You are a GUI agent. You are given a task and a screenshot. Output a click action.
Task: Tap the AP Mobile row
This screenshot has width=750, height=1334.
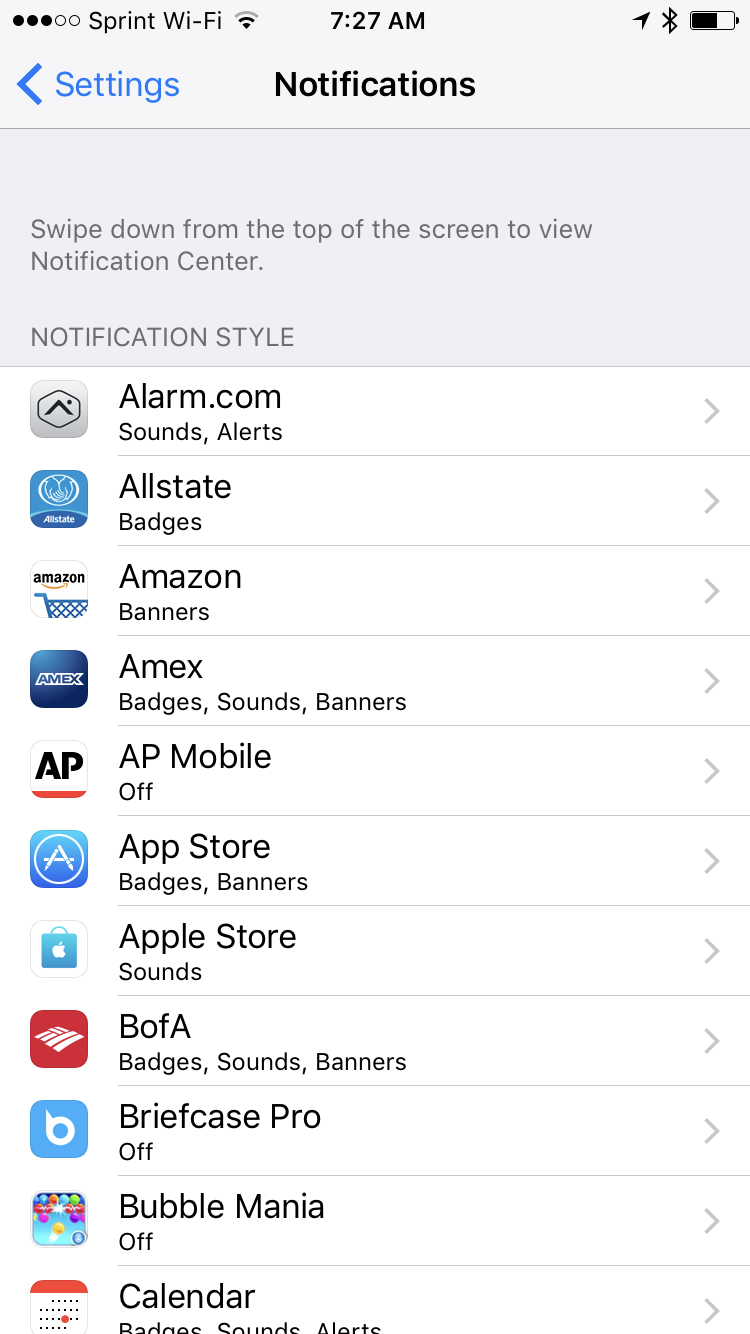click(375, 771)
